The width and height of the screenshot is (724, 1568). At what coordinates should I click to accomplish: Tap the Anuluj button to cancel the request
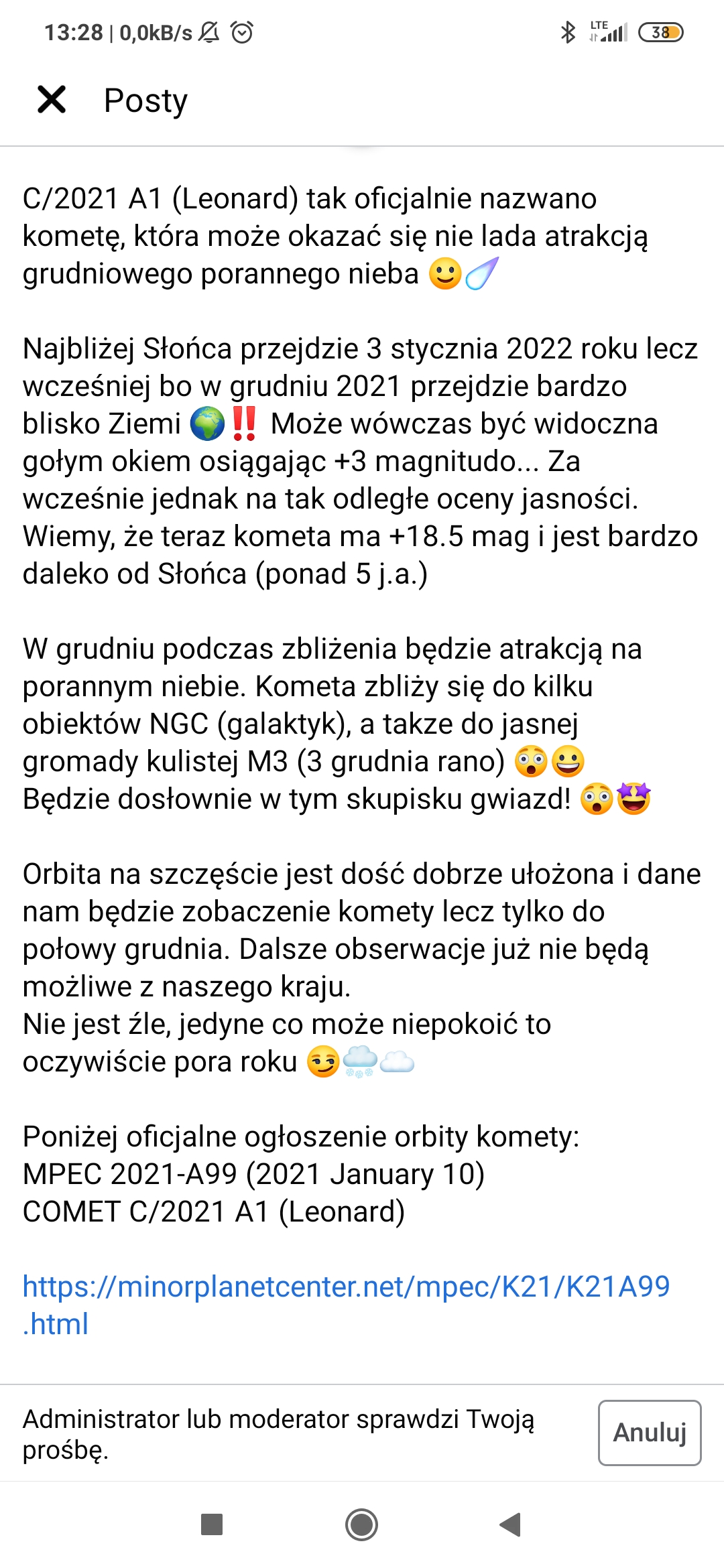pos(650,1433)
